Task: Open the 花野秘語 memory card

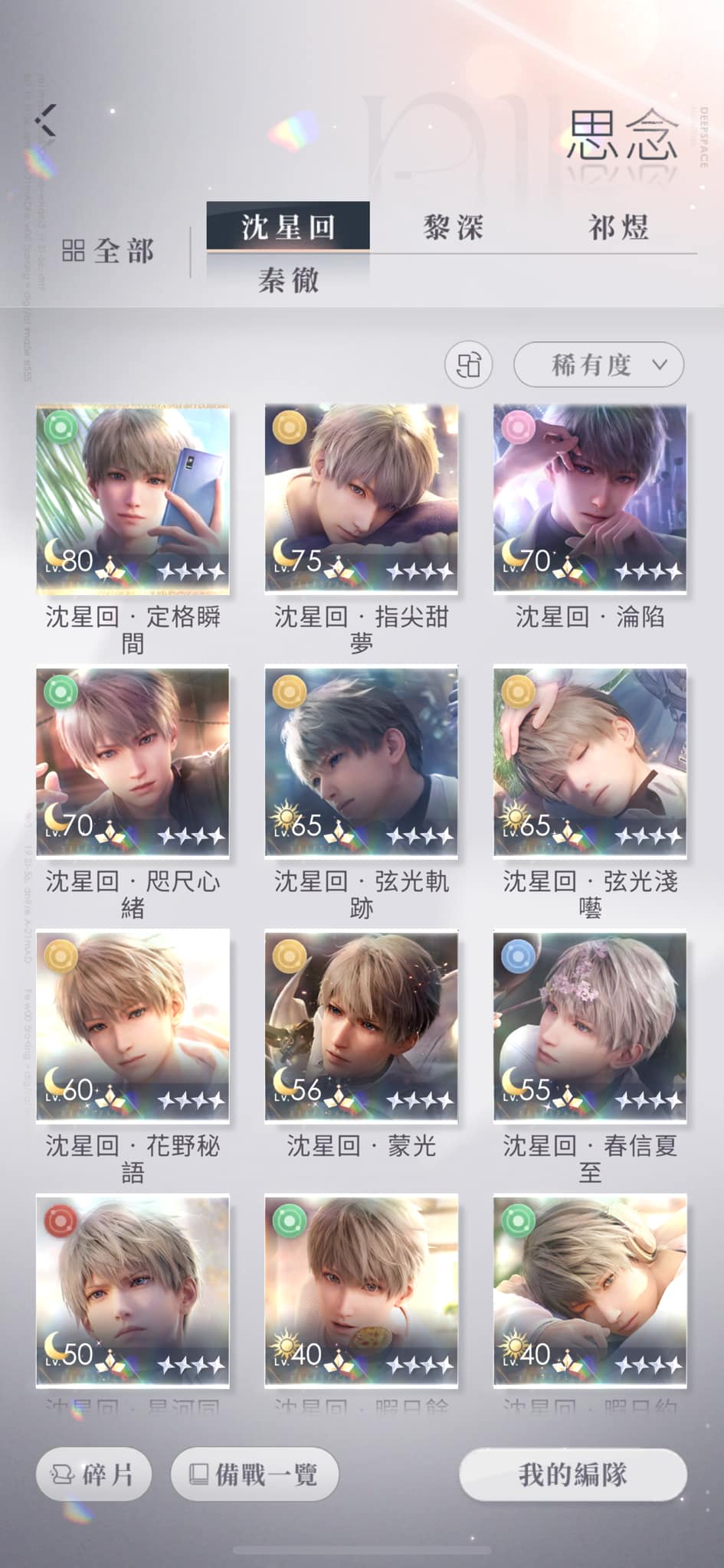Action: tap(133, 1027)
